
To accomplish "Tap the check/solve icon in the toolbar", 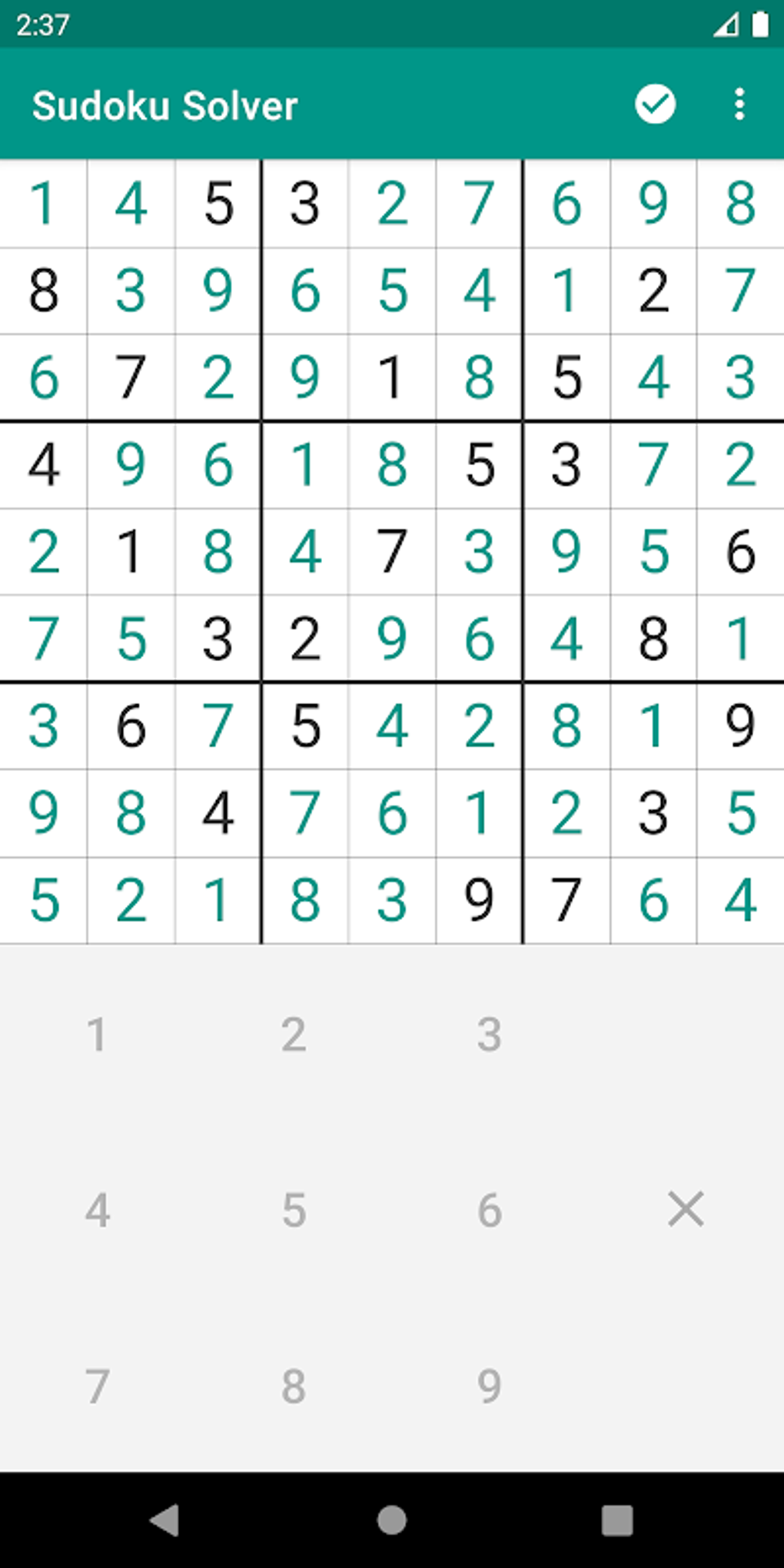I will pyautogui.click(x=656, y=105).
